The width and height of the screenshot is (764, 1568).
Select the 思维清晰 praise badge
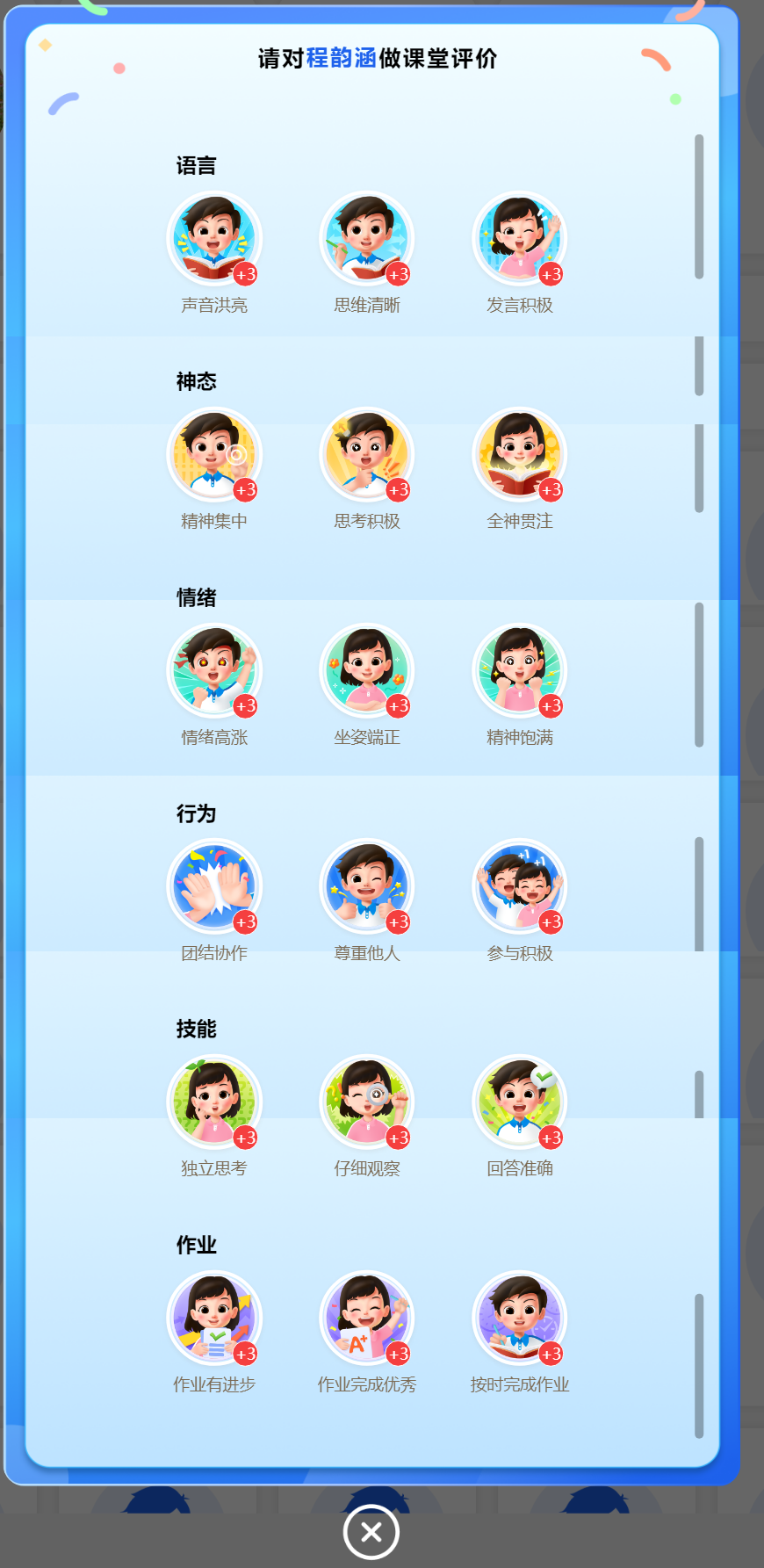pyautogui.click(x=367, y=238)
